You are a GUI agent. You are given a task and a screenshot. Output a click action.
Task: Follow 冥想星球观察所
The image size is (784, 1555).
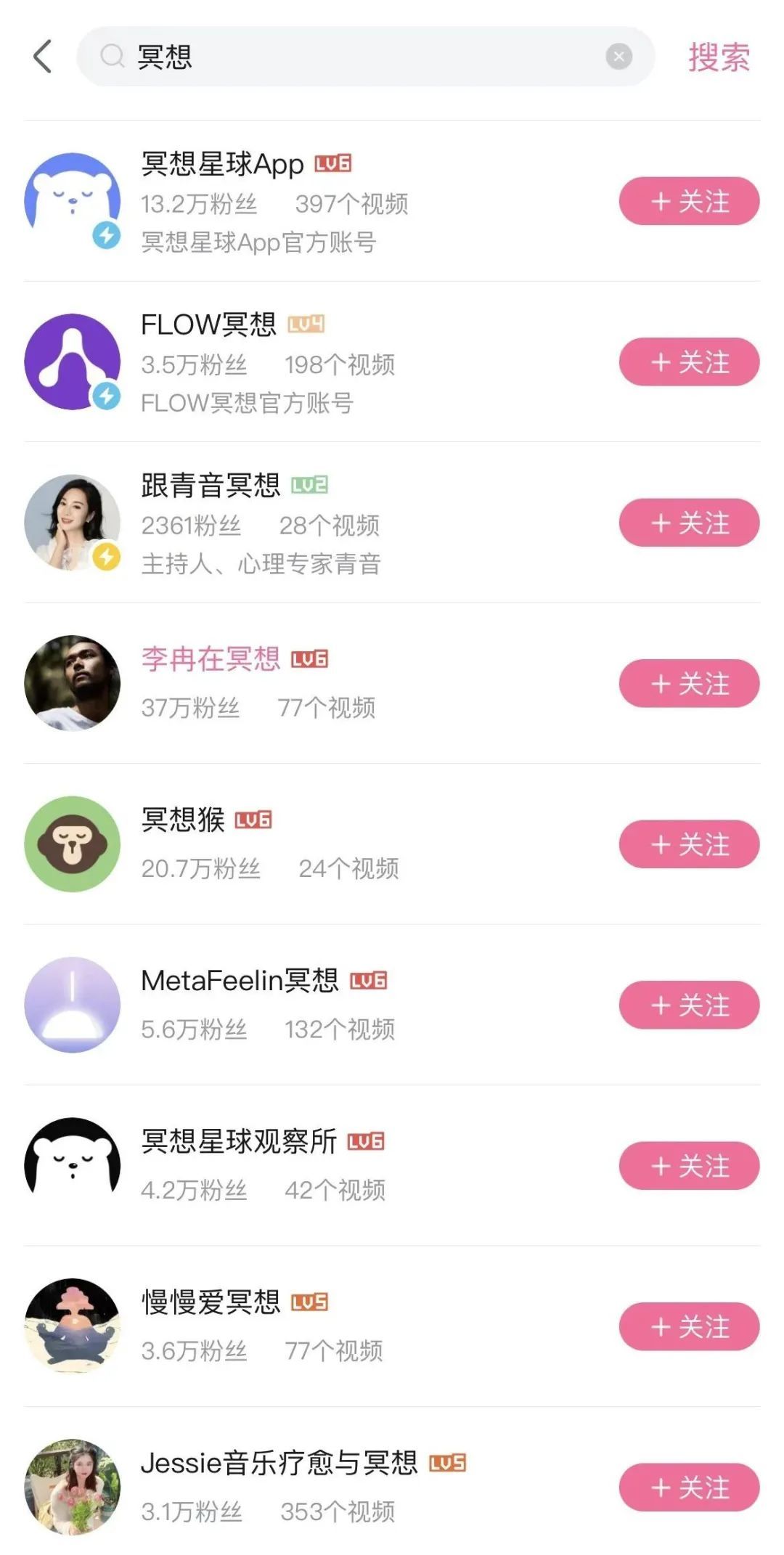[x=689, y=1166]
